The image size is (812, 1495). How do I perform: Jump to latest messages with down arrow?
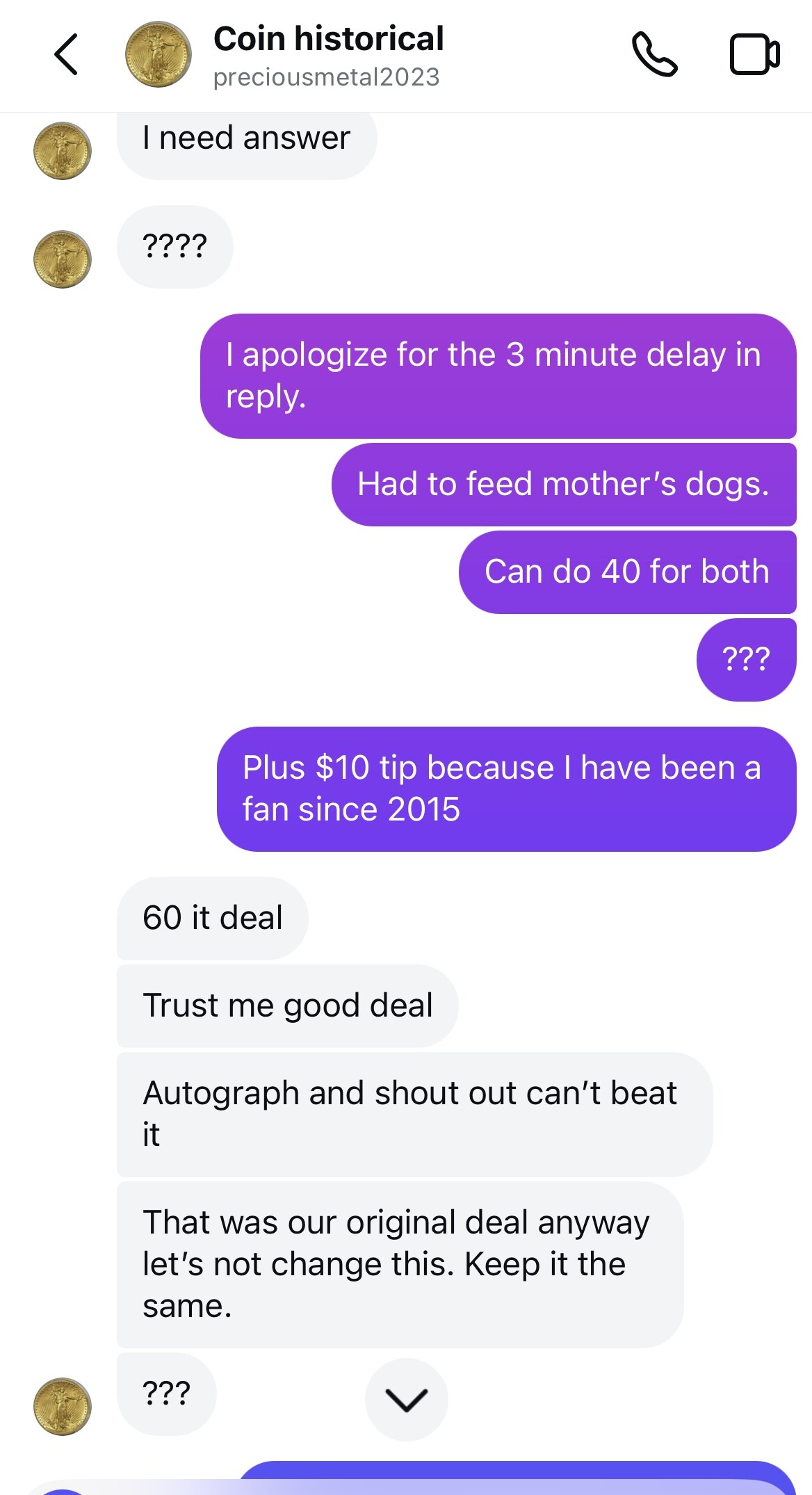(x=406, y=1399)
